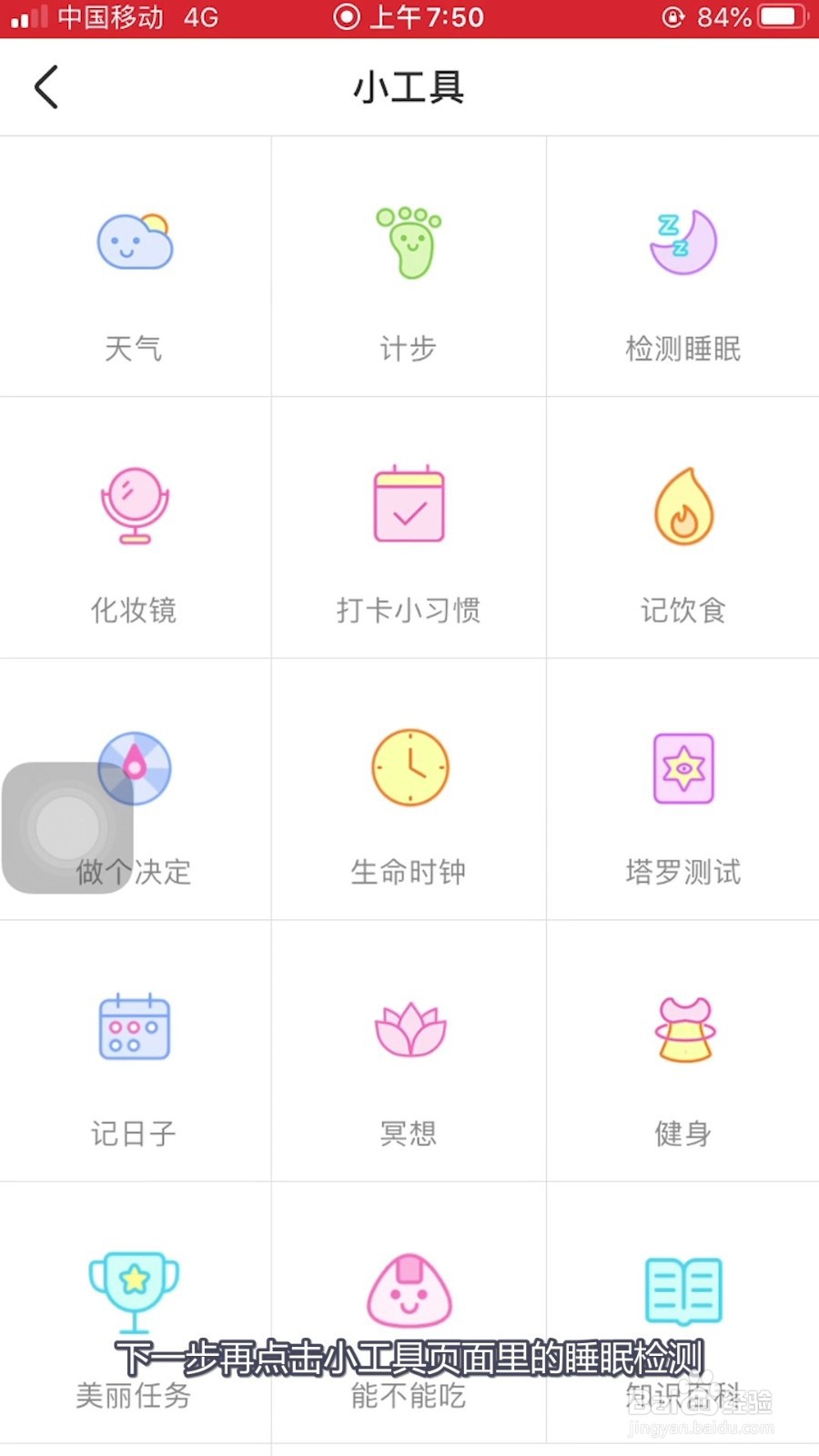
Task: Start the 冥想 meditation tool
Action: pos(409,1051)
